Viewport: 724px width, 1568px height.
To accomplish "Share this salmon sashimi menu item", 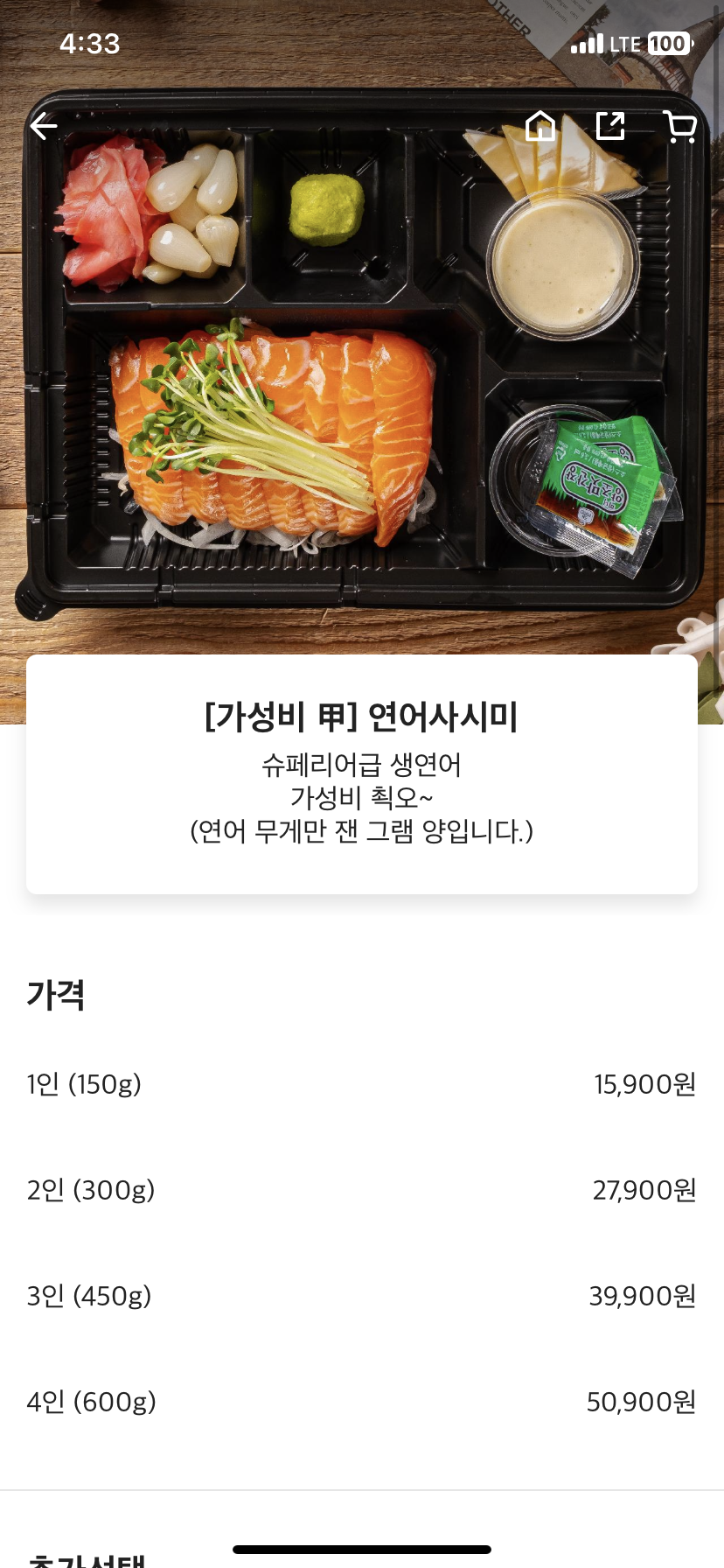I will coord(610,127).
